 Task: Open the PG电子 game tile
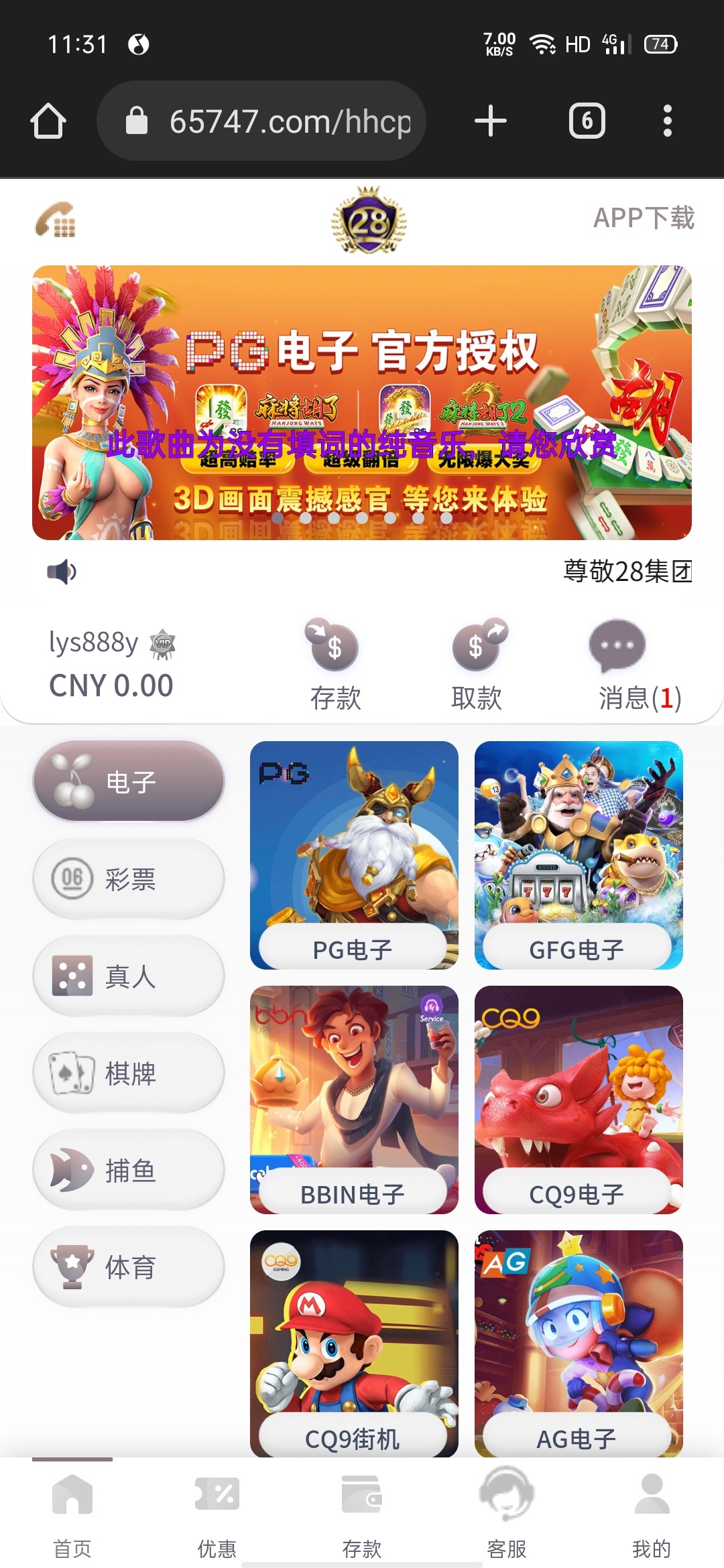click(354, 855)
